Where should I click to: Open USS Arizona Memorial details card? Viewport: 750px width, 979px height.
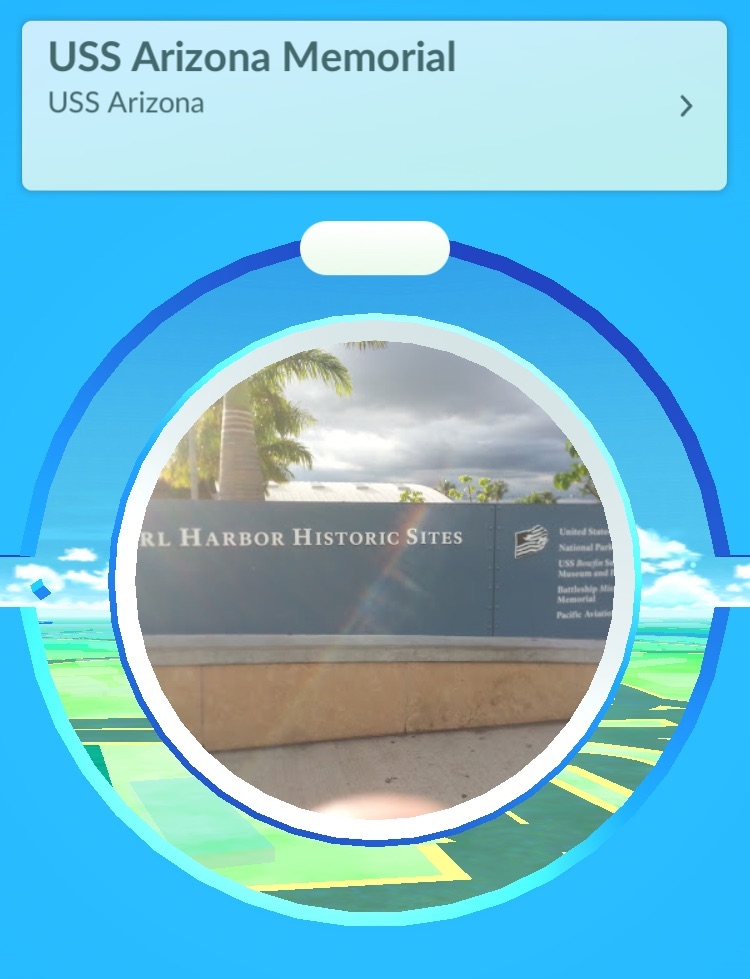tap(374, 105)
